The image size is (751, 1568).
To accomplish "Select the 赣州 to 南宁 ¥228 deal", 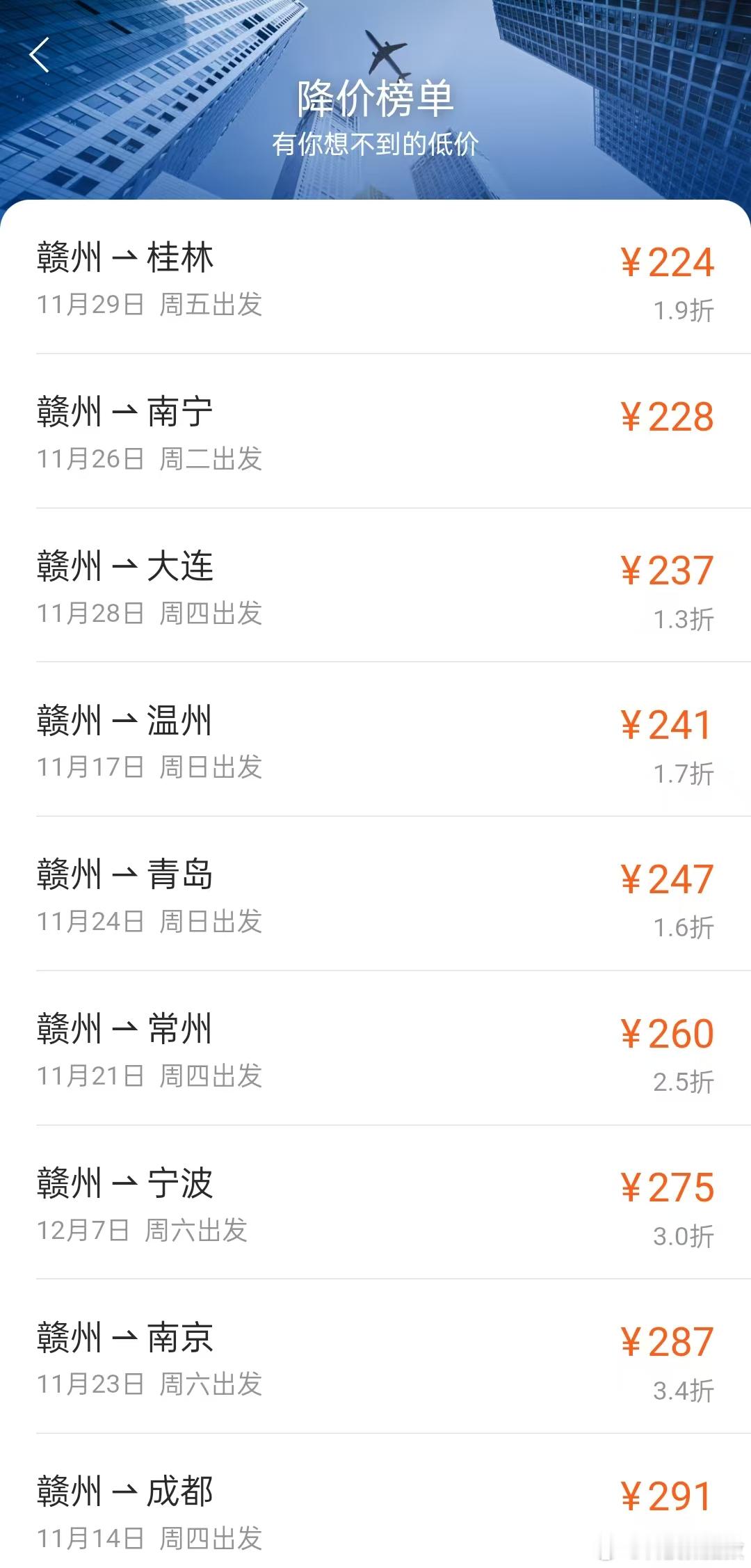I will click(x=375, y=431).
